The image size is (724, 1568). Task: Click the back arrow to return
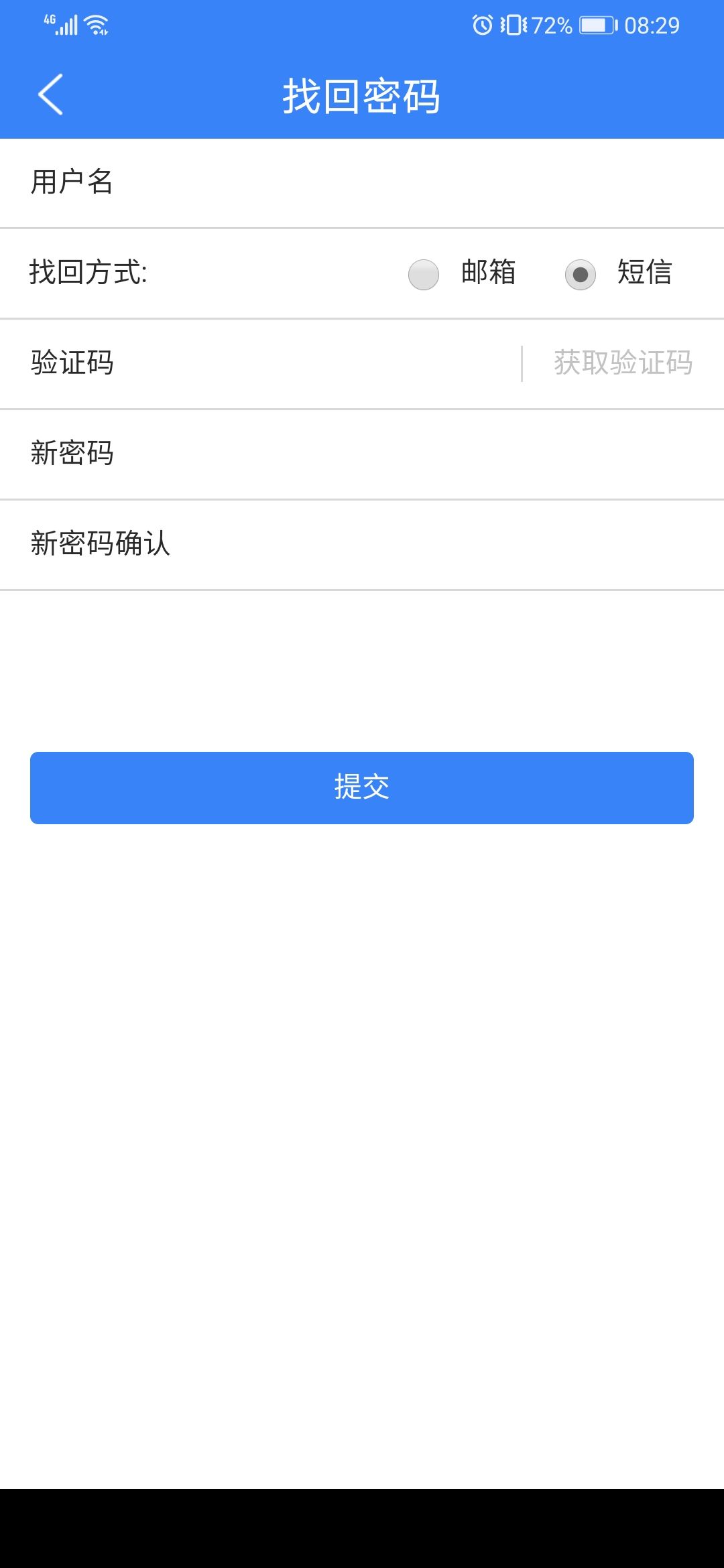[51, 95]
